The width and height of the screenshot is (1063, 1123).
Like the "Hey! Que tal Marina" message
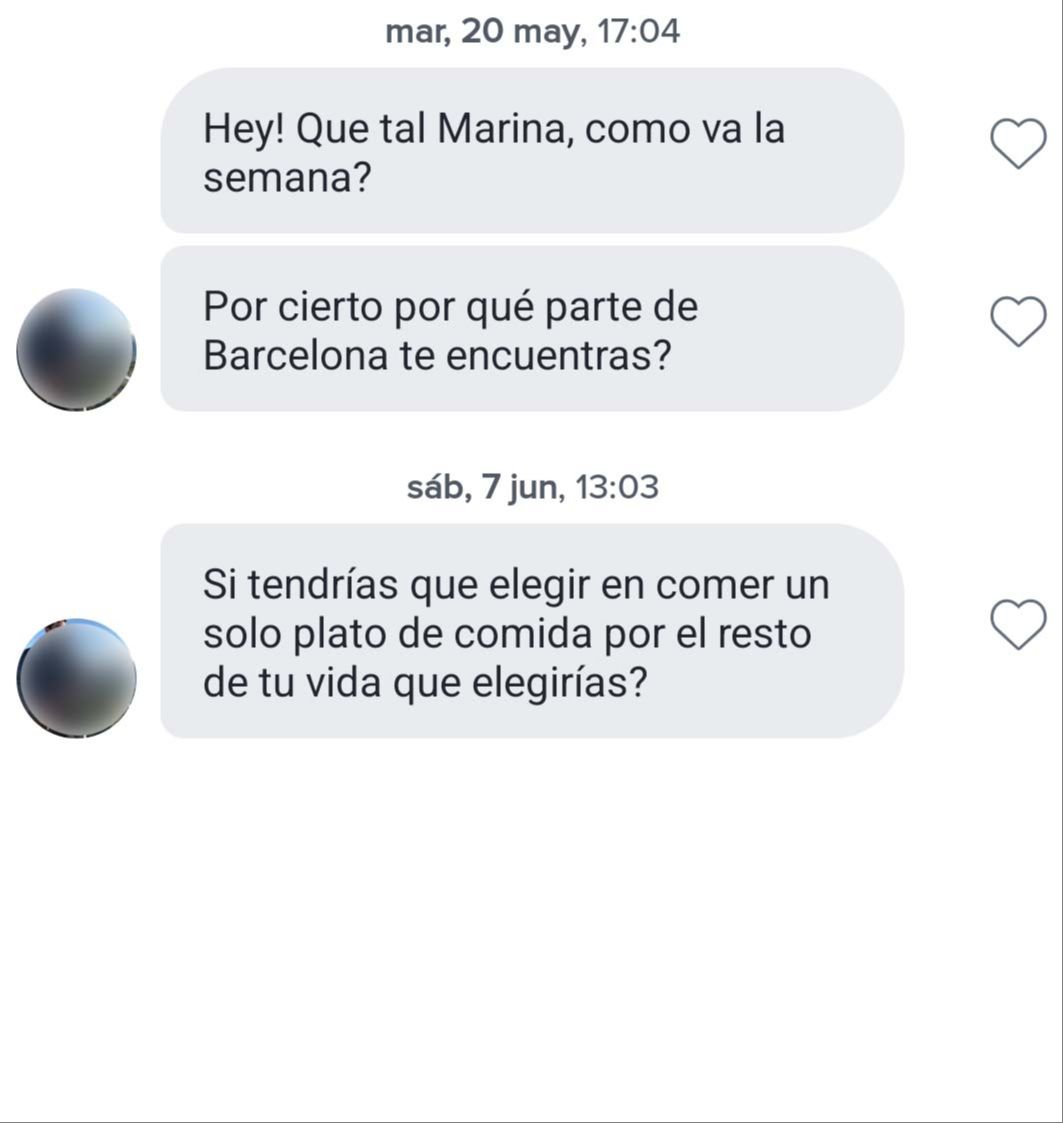pyautogui.click(x=1018, y=144)
